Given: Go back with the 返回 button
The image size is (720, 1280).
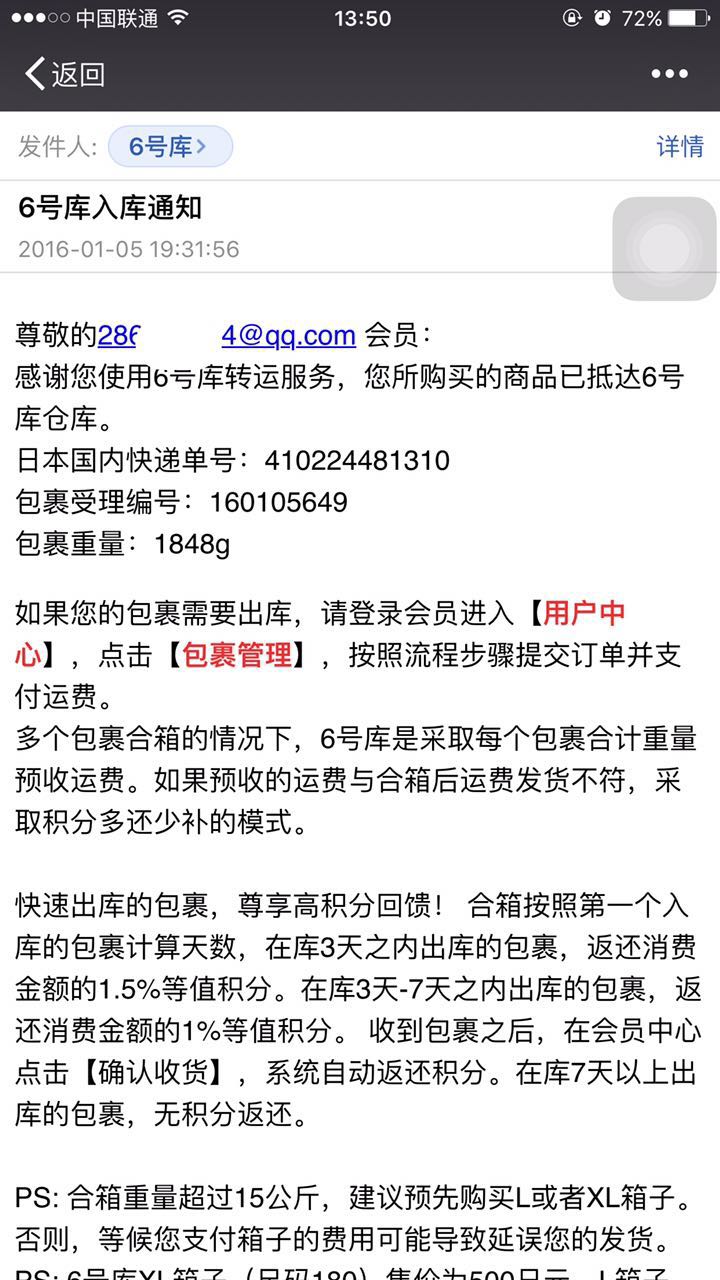Looking at the screenshot, I should pos(65,74).
